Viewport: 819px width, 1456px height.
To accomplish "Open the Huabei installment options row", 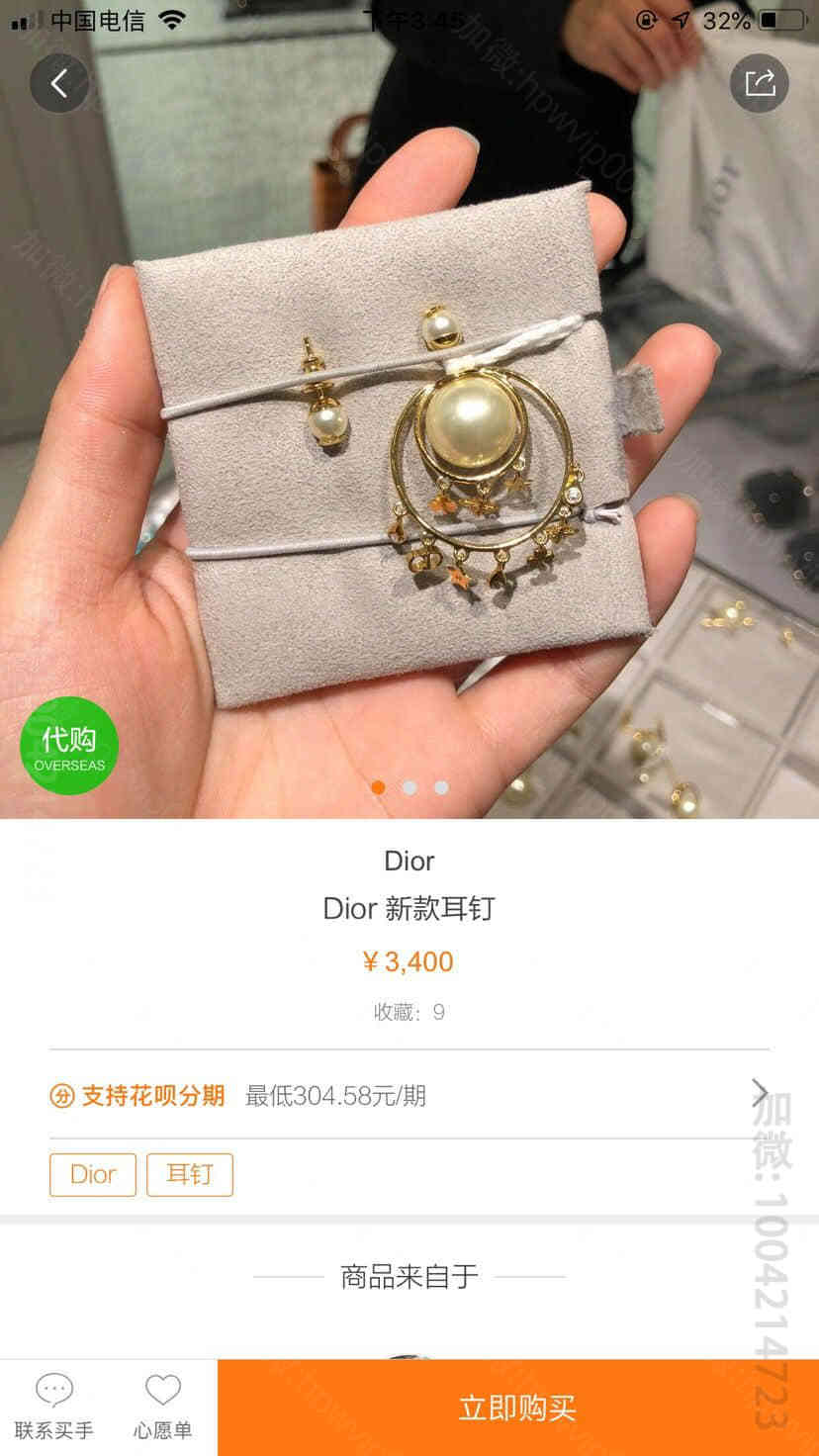I will point(409,1095).
